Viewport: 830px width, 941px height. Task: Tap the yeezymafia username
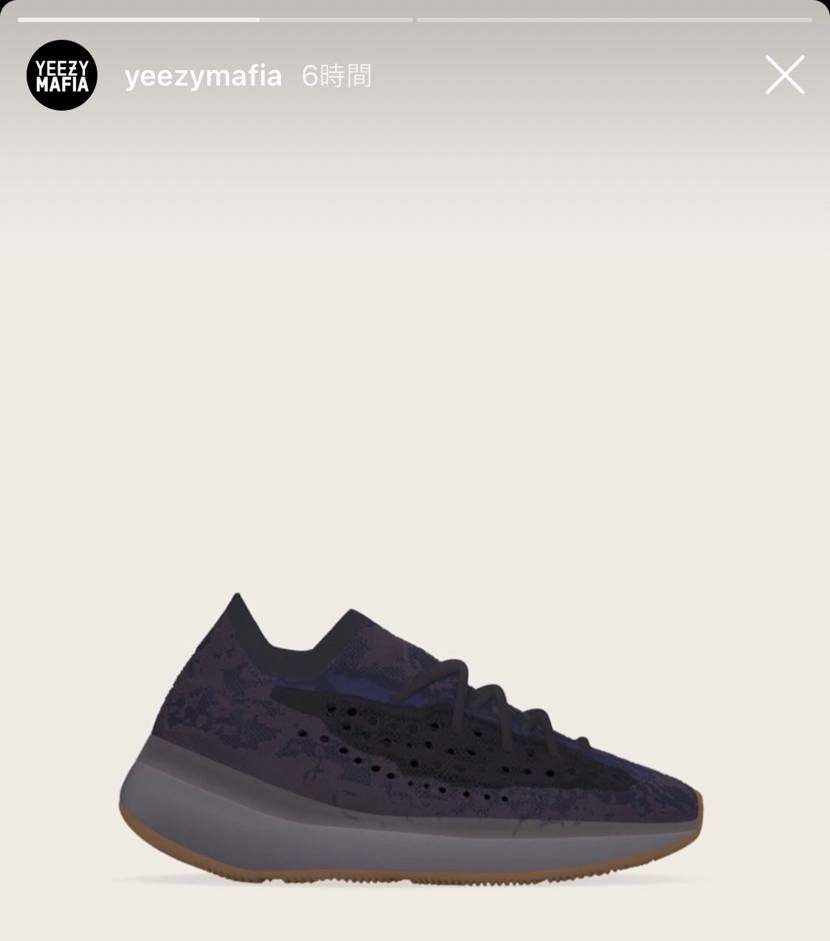[x=203, y=76]
